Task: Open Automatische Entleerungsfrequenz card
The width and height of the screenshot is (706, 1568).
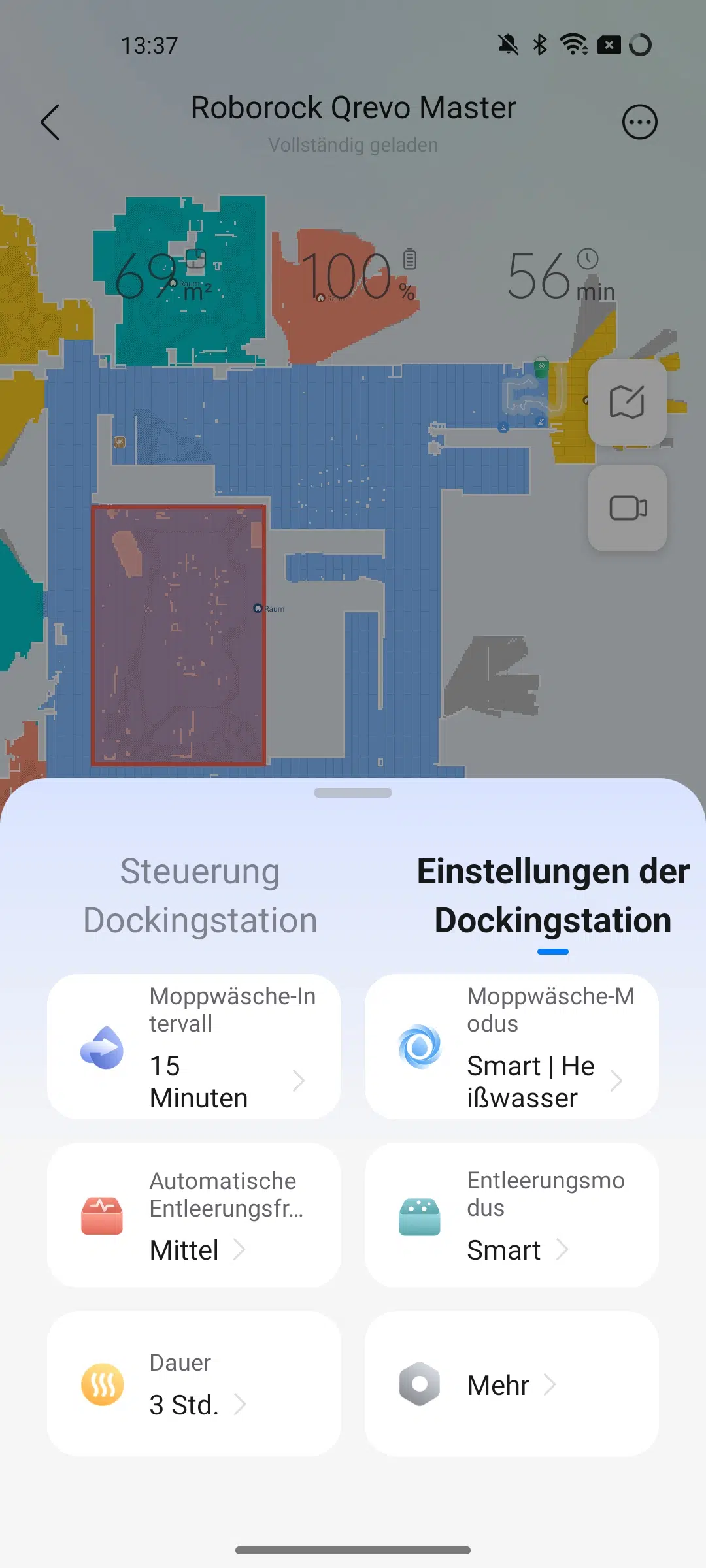Action: (194, 1215)
